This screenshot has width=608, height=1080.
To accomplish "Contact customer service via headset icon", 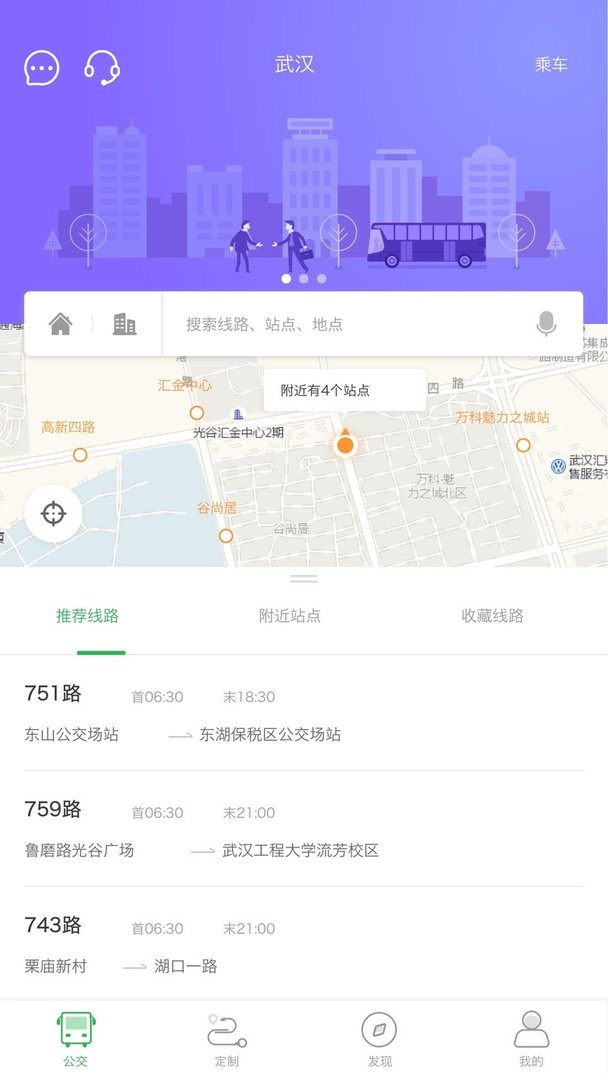I will [x=102, y=68].
